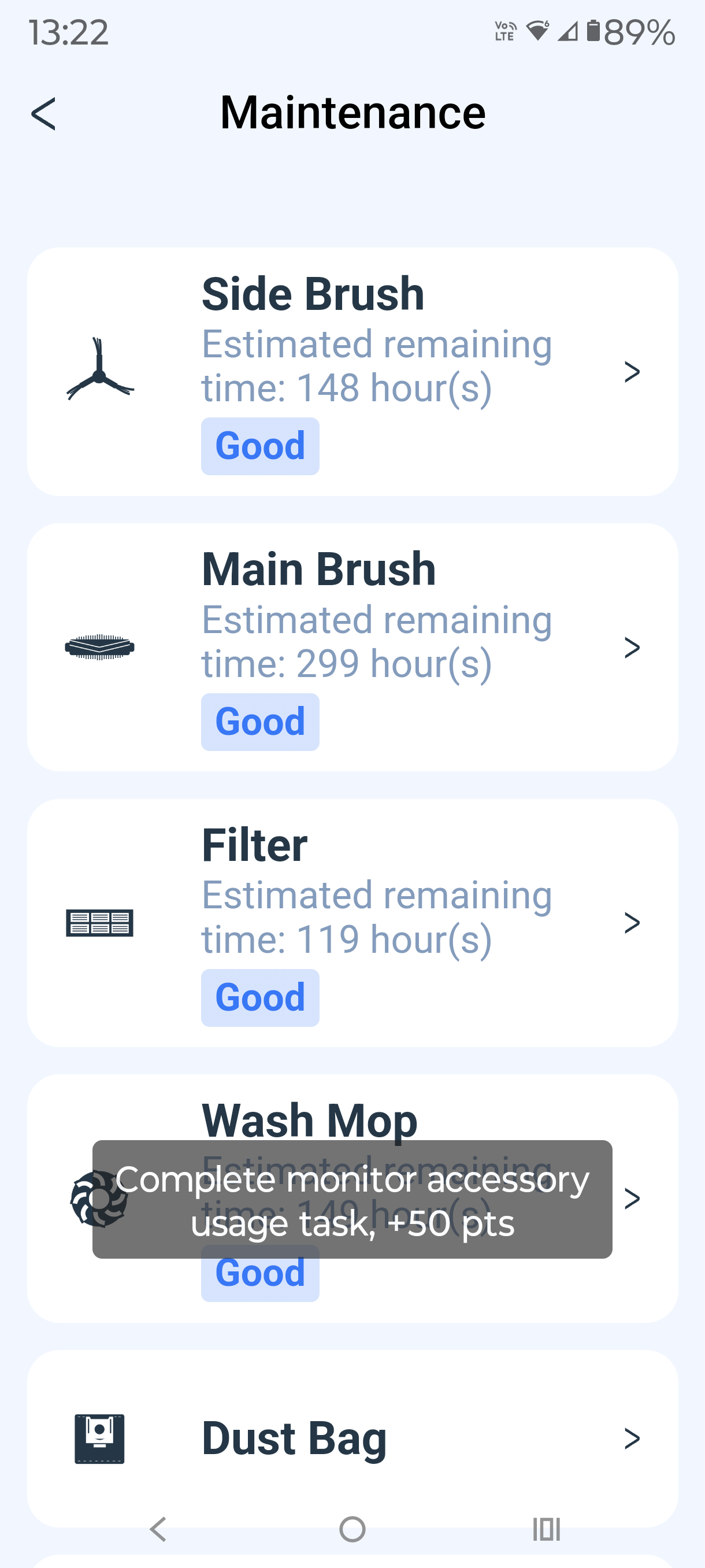Open the Filter maintenance card
The height and width of the screenshot is (1568, 705).
(352, 923)
